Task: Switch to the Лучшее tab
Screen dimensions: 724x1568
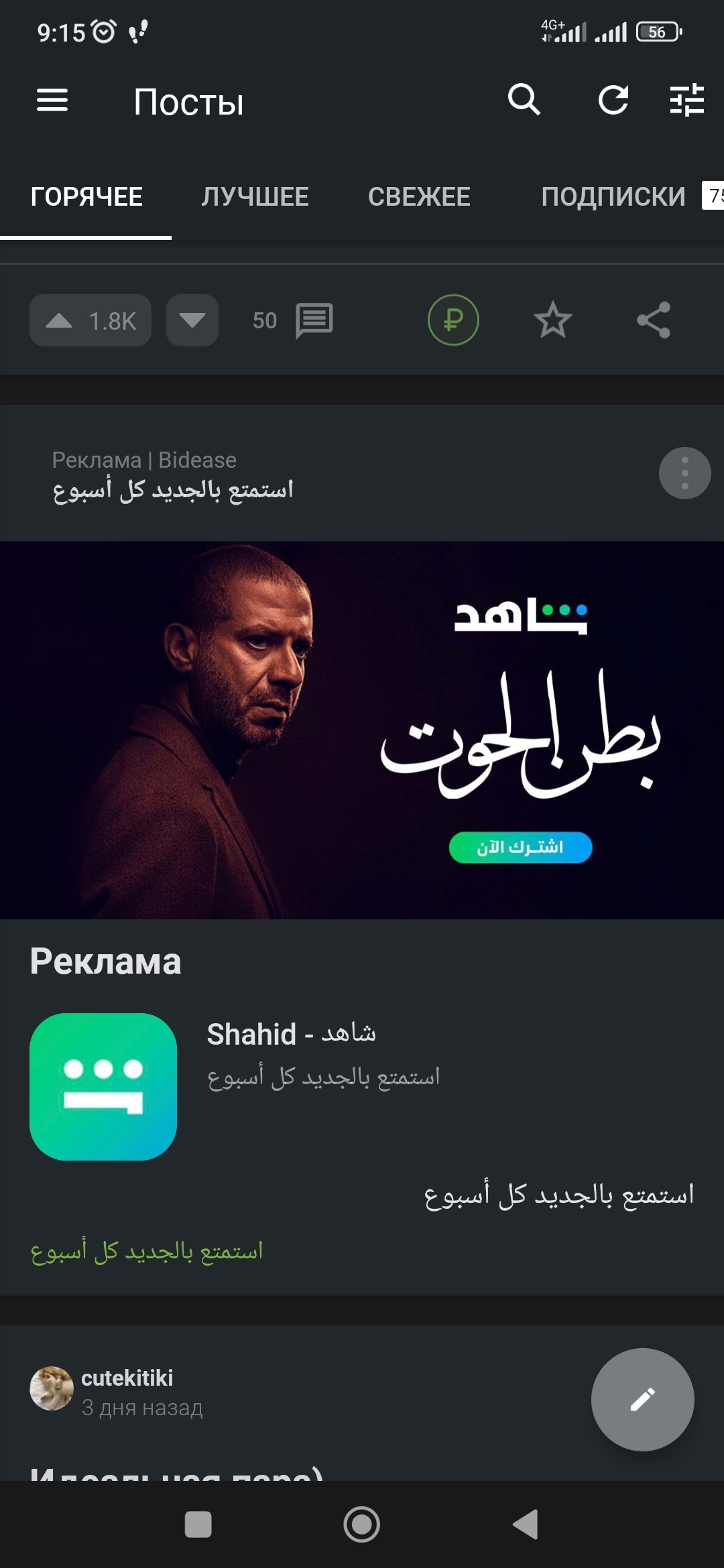Action: coord(255,197)
